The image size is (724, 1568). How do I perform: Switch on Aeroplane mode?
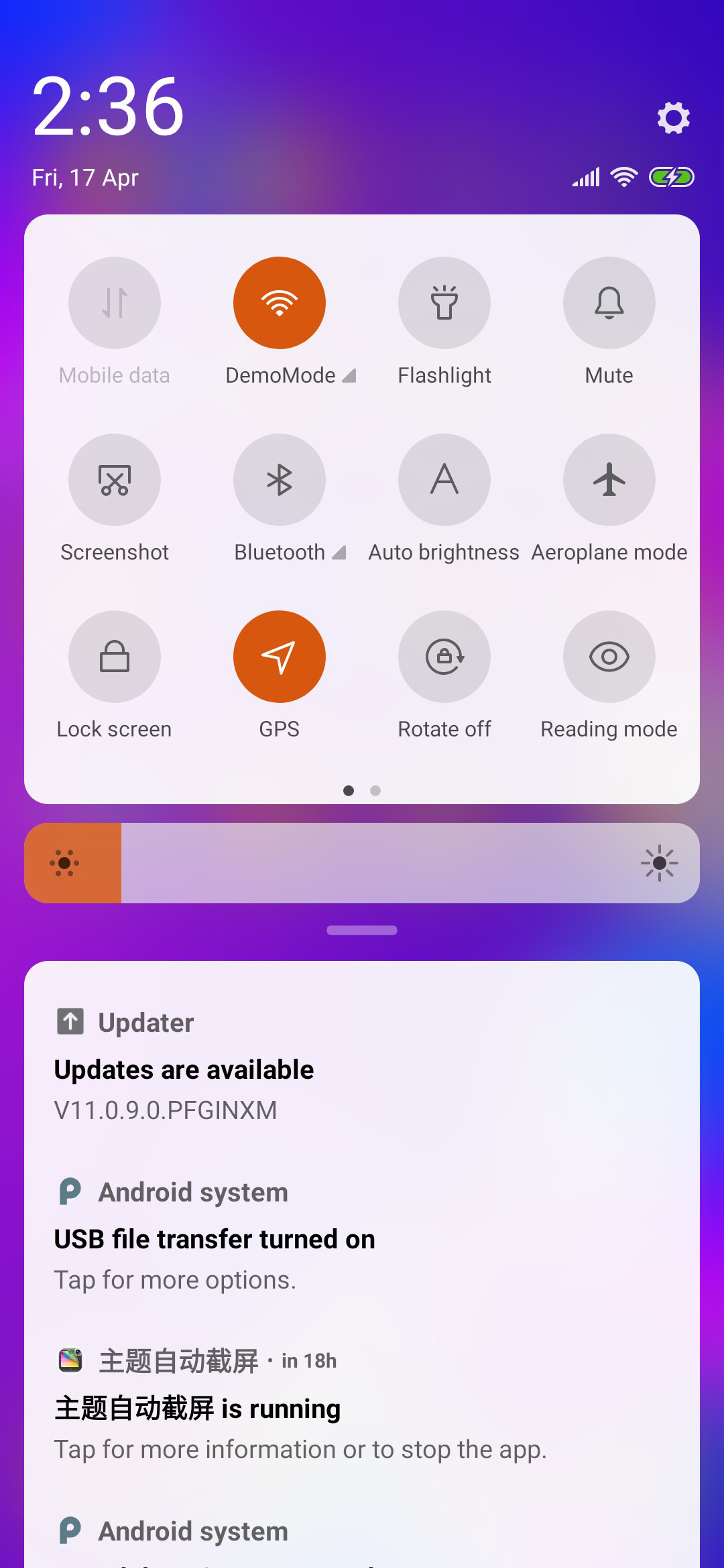pyautogui.click(x=609, y=480)
